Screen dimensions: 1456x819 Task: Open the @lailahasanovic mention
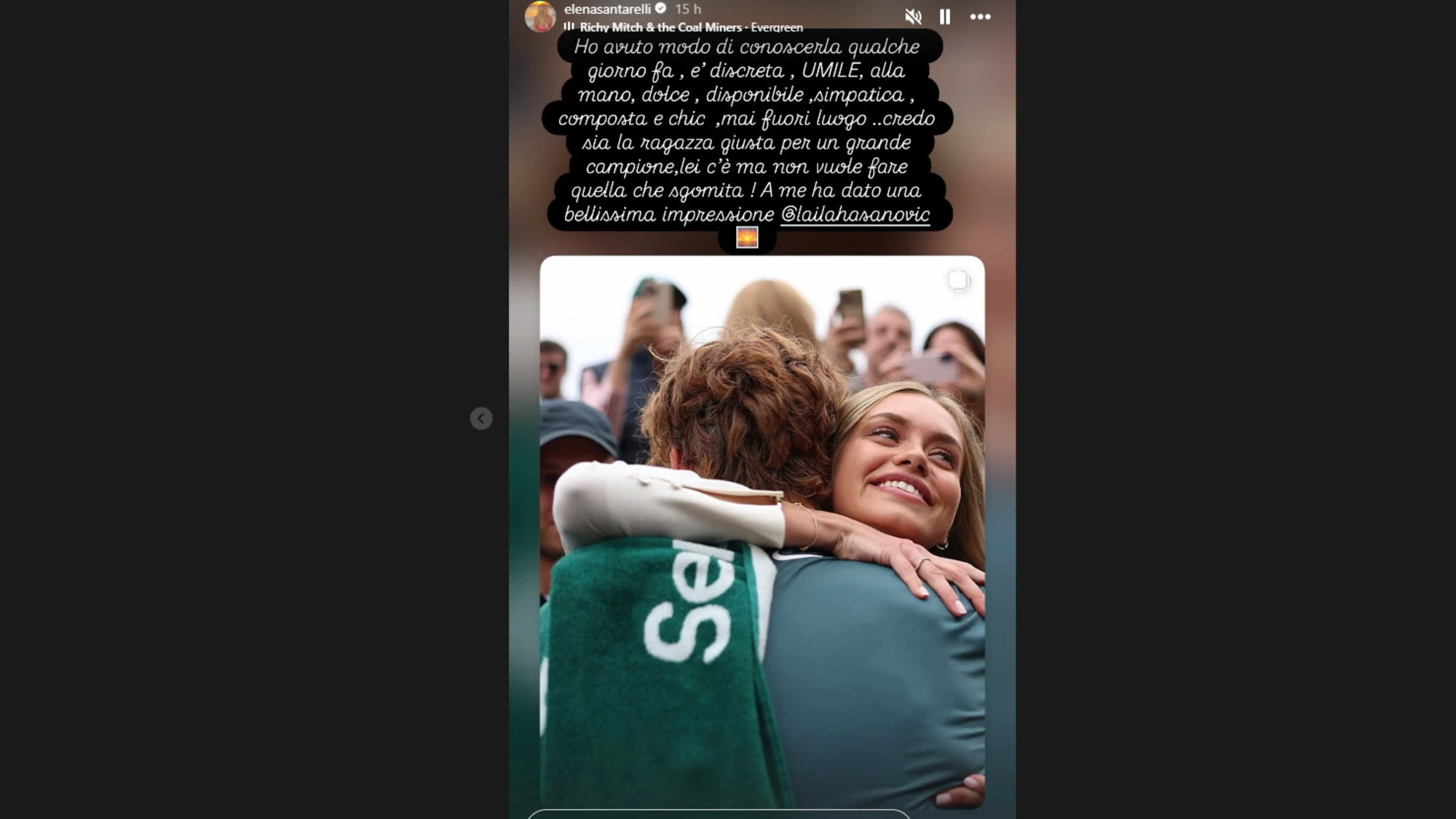[855, 214]
